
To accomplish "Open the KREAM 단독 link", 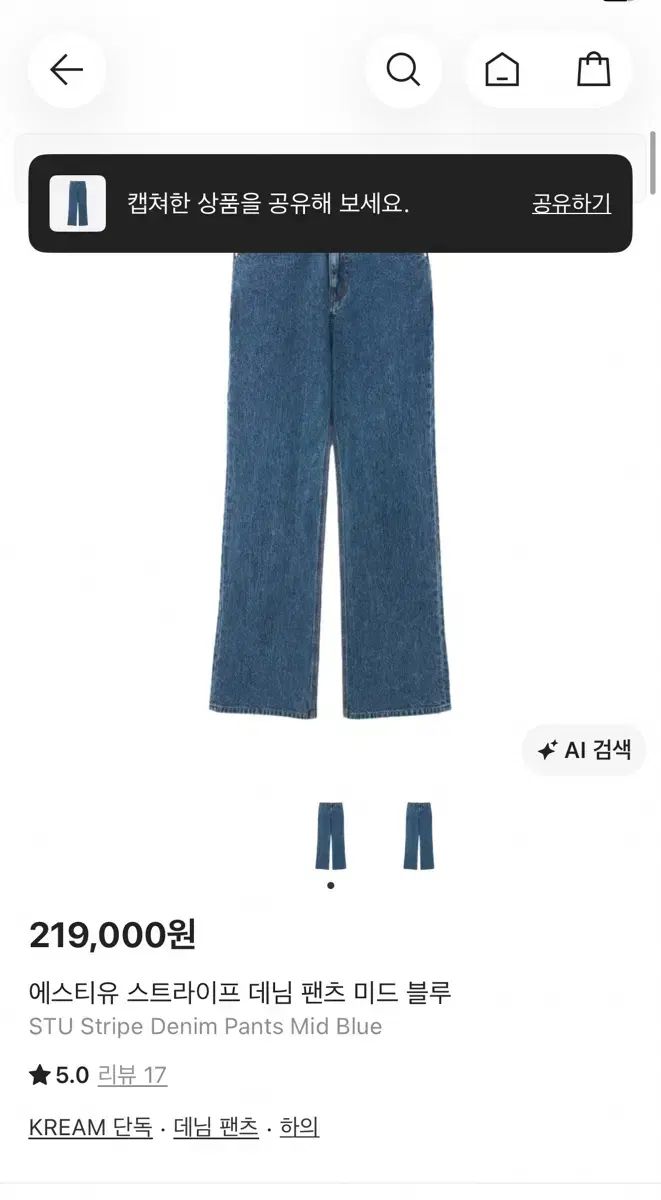I will [x=91, y=1127].
